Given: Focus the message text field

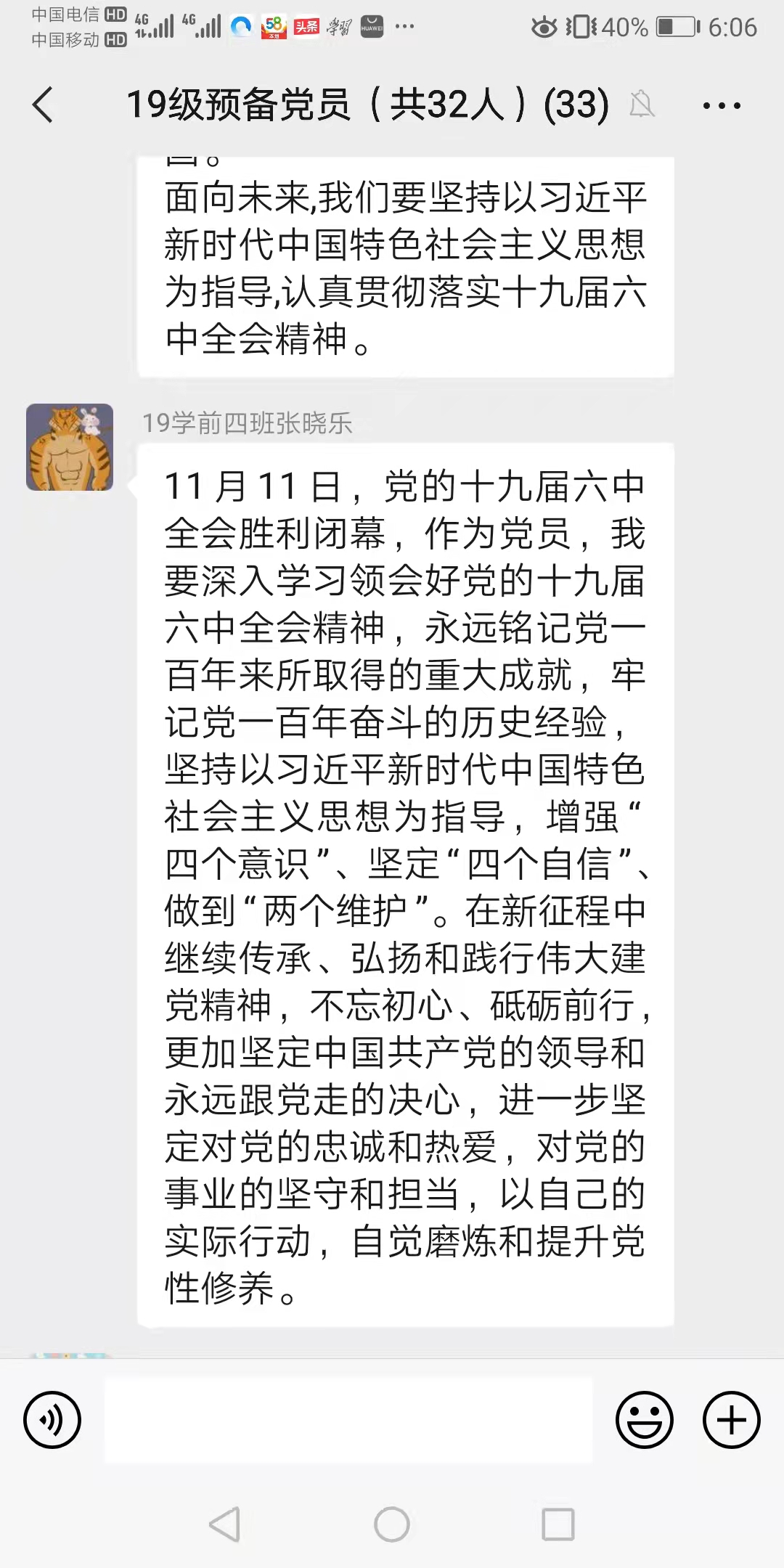Looking at the screenshot, I should [x=348, y=1420].
